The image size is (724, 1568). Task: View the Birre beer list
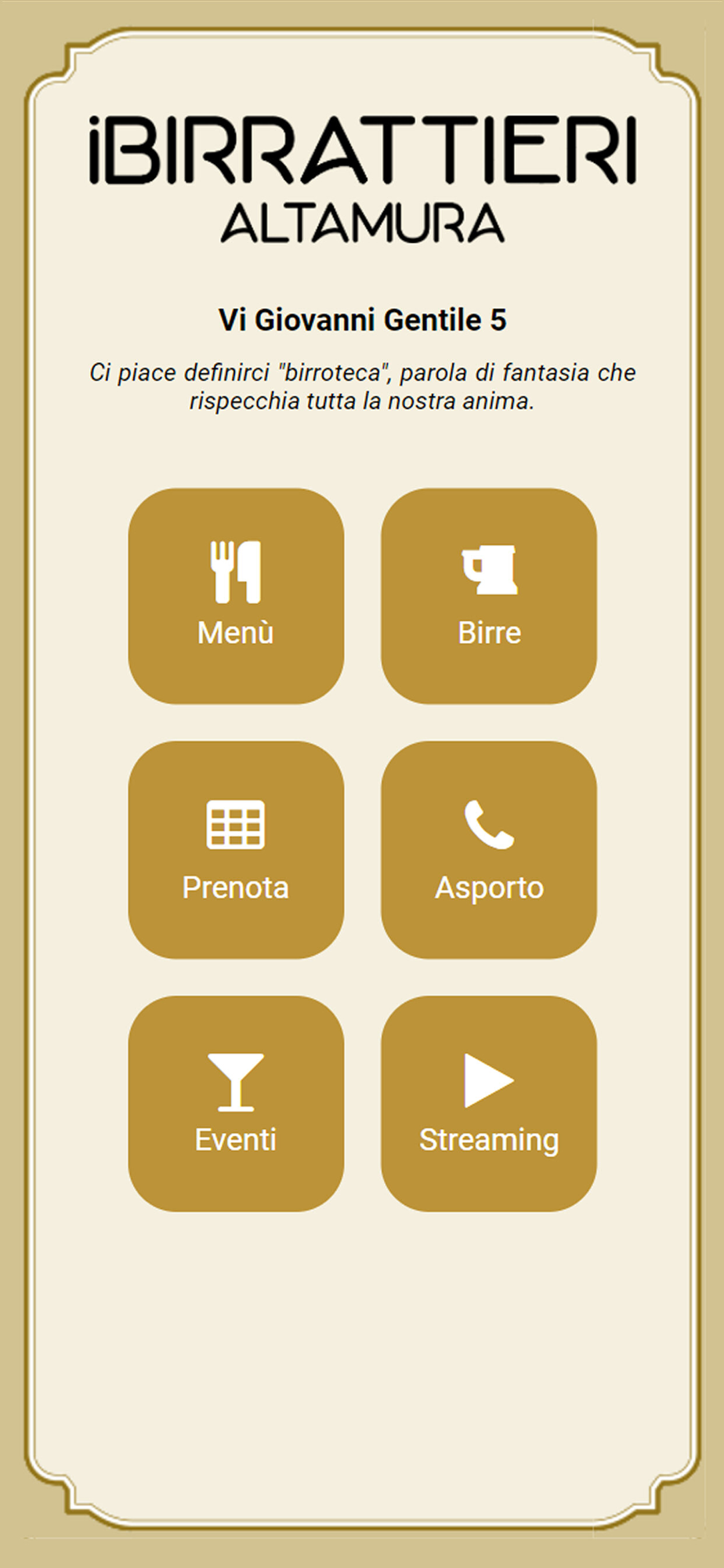[489, 596]
